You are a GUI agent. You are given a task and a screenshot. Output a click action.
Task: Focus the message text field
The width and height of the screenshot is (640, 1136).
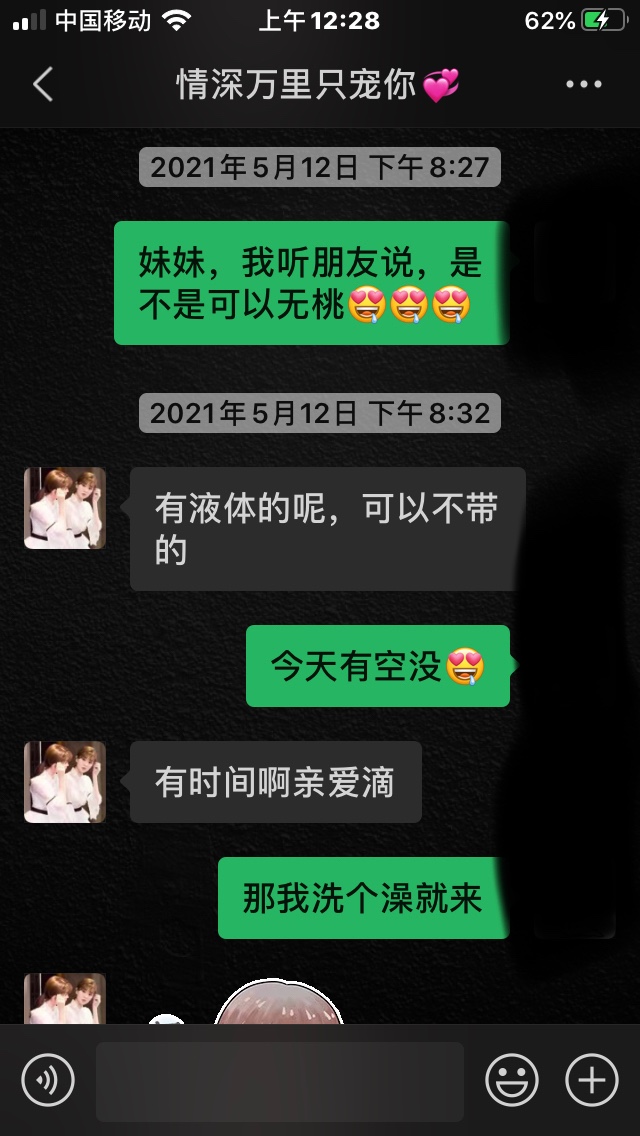[280, 1081]
